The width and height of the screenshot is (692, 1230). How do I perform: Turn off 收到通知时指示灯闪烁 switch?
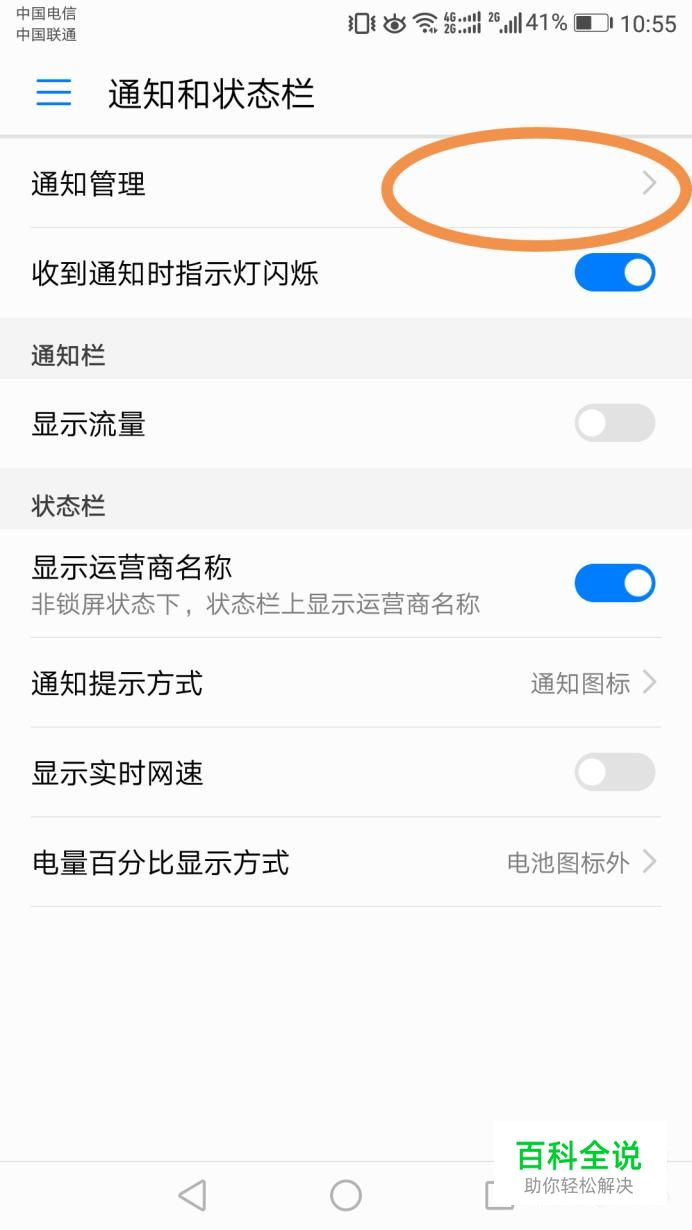(x=614, y=272)
